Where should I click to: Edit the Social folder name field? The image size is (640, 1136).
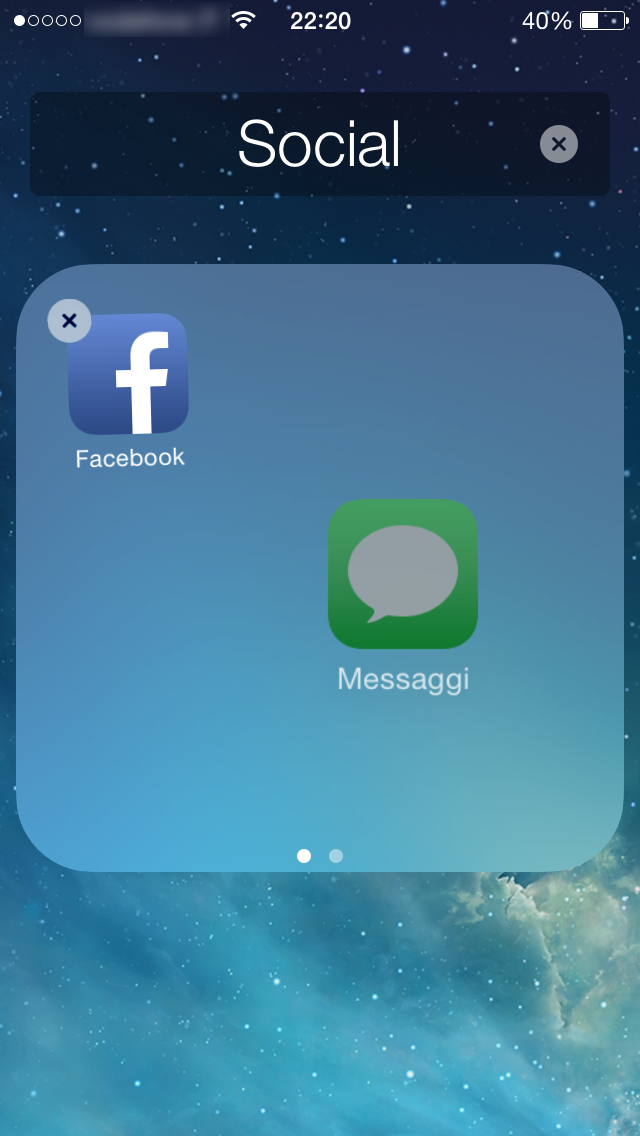click(320, 144)
